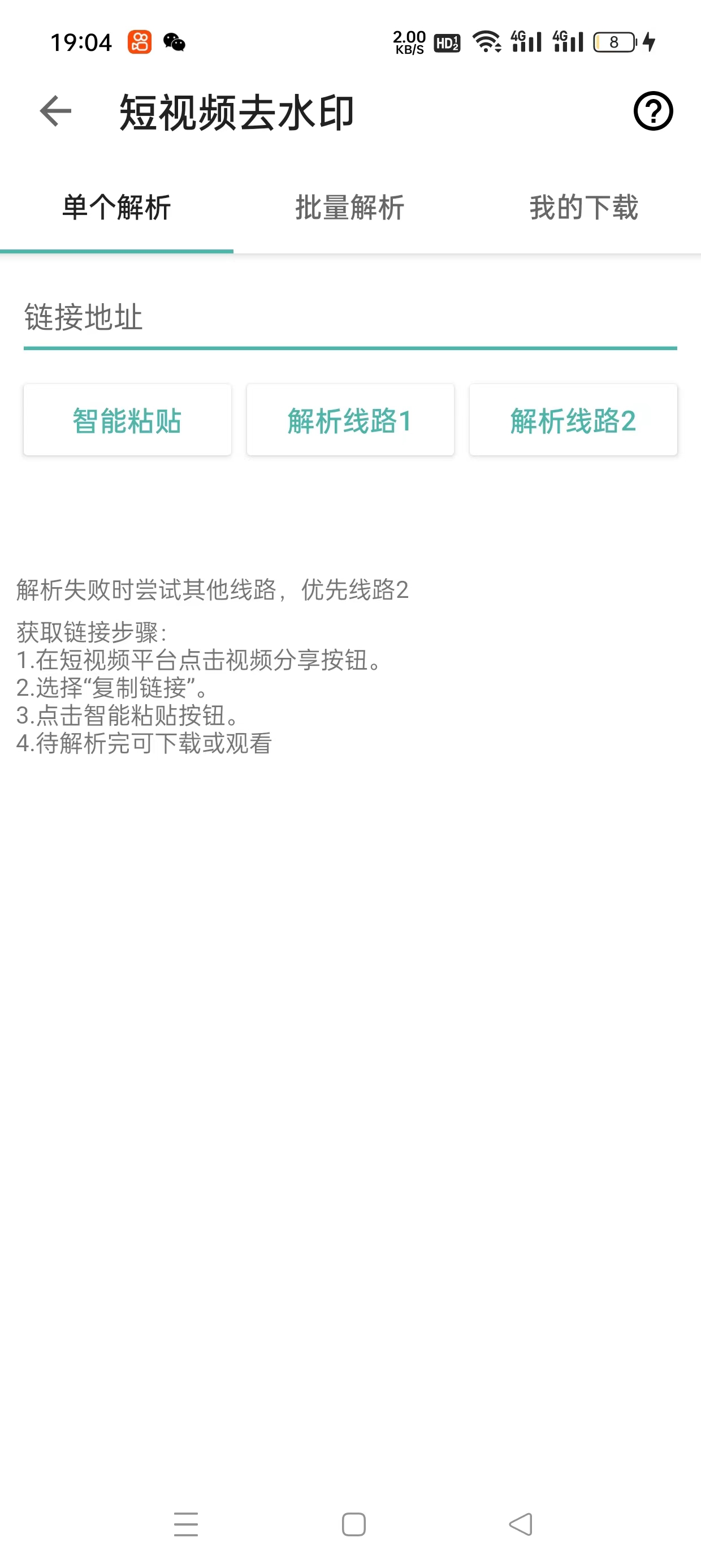
Task: Open the 我的下载 tab
Action: click(x=583, y=208)
